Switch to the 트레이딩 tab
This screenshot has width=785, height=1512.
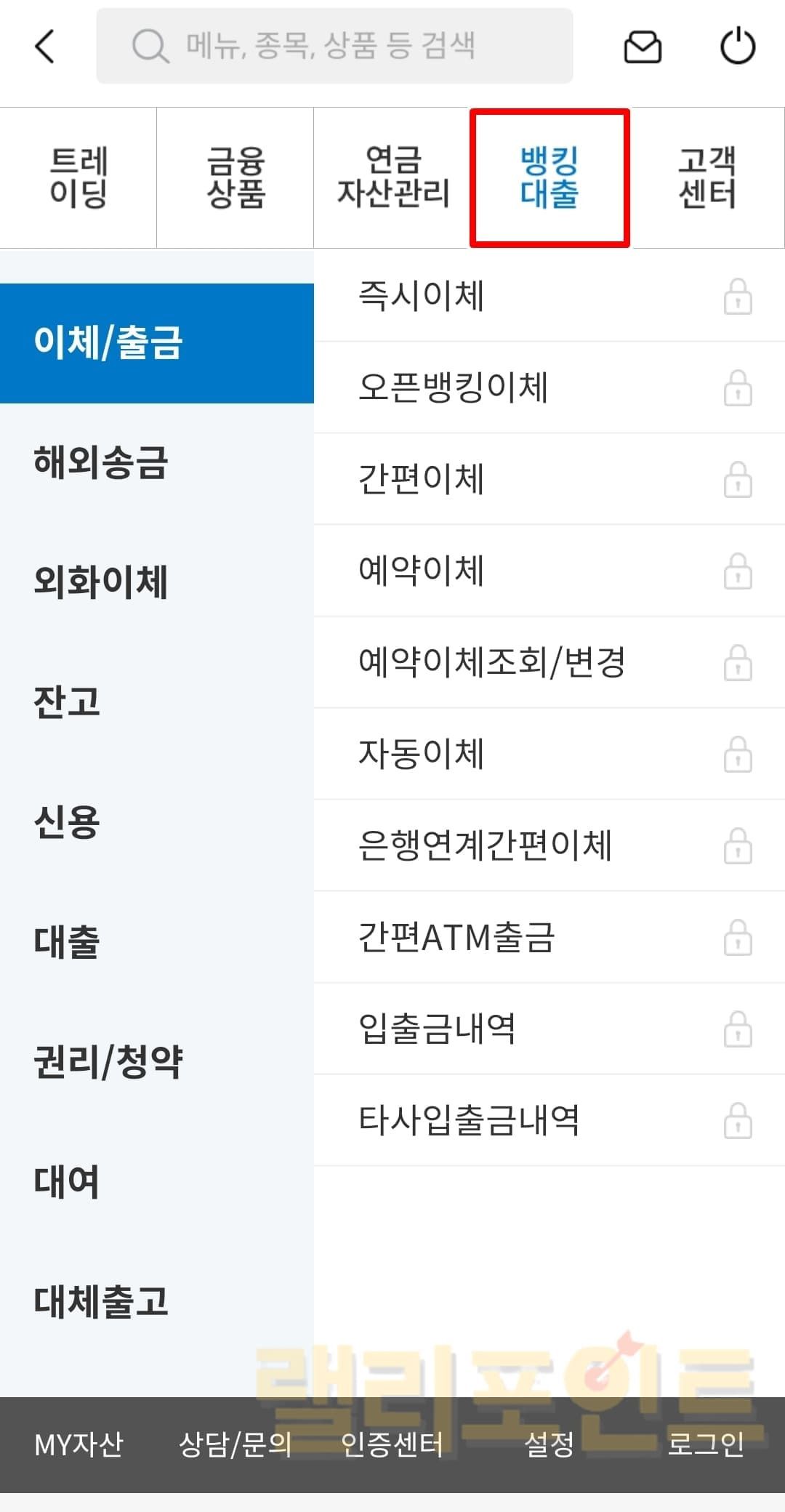[x=78, y=177]
